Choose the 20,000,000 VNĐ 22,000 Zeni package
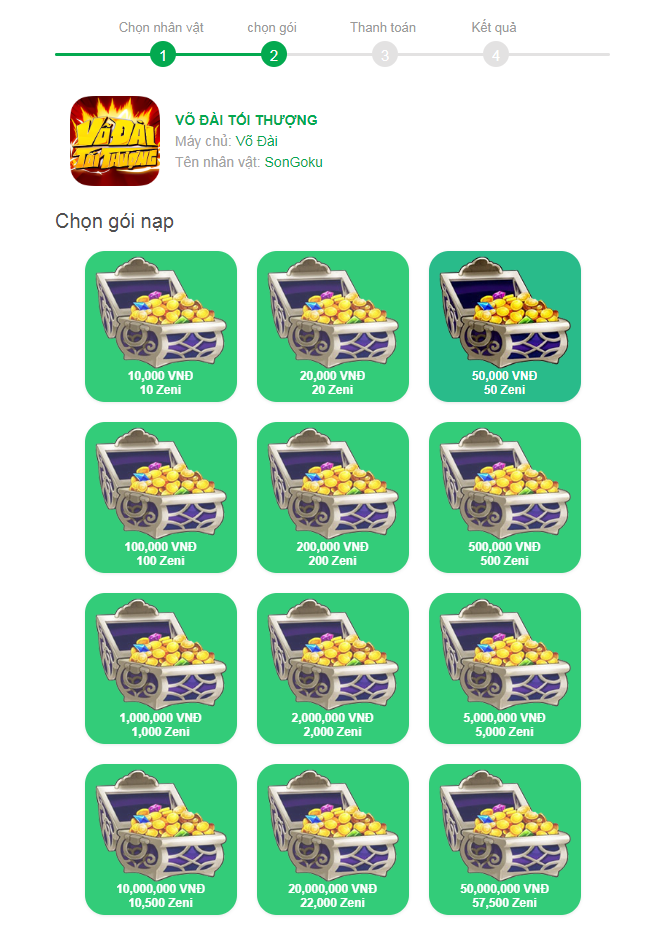 point(333,839)
